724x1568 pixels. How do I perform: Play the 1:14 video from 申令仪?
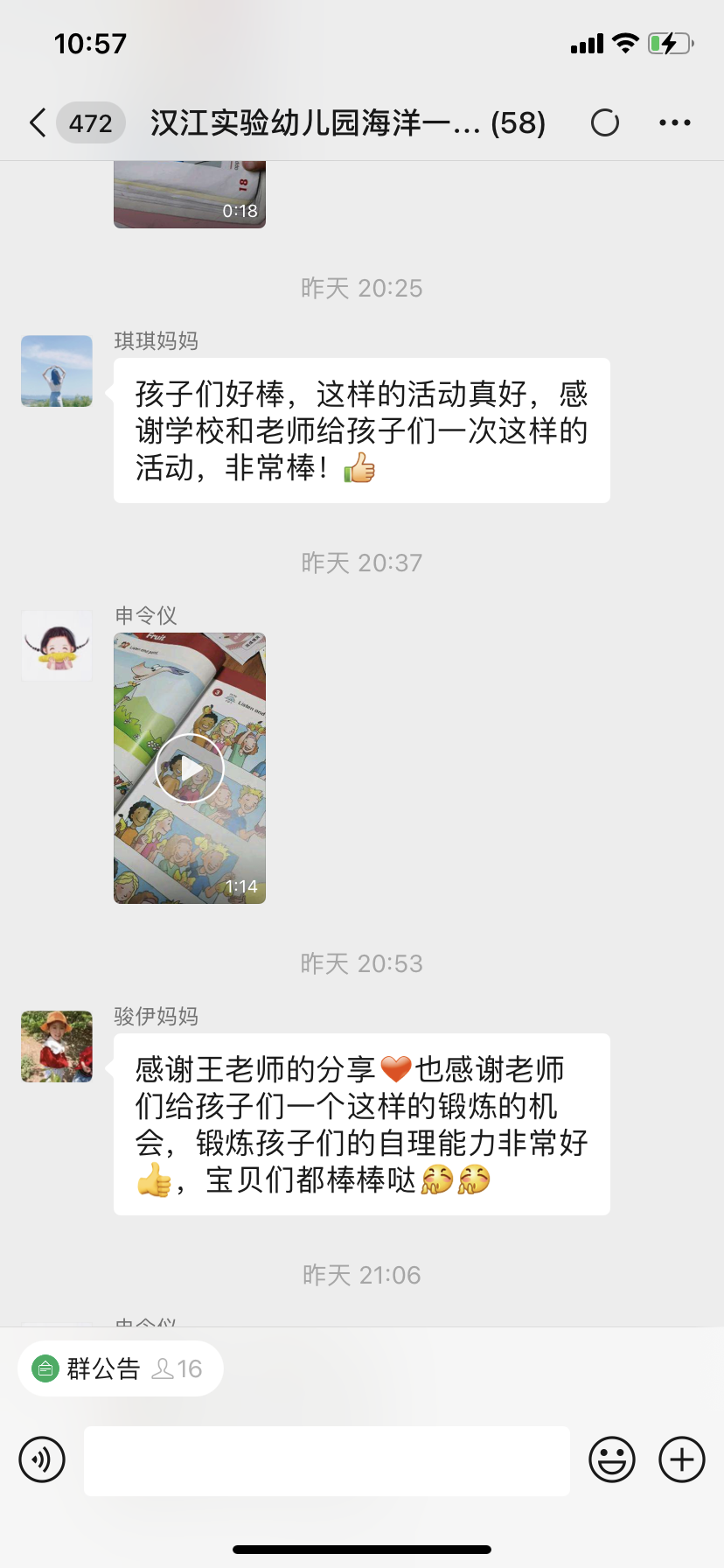click(x=190, y=768)
